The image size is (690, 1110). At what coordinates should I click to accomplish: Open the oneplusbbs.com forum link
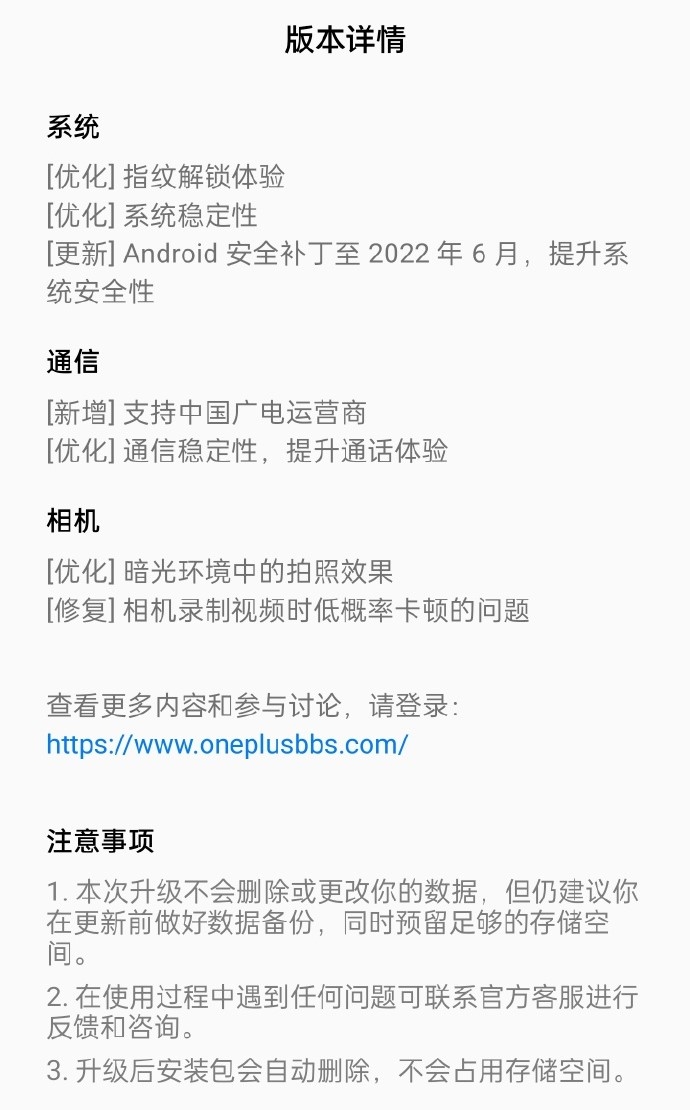pyautogui.click(x=227, y=745)
